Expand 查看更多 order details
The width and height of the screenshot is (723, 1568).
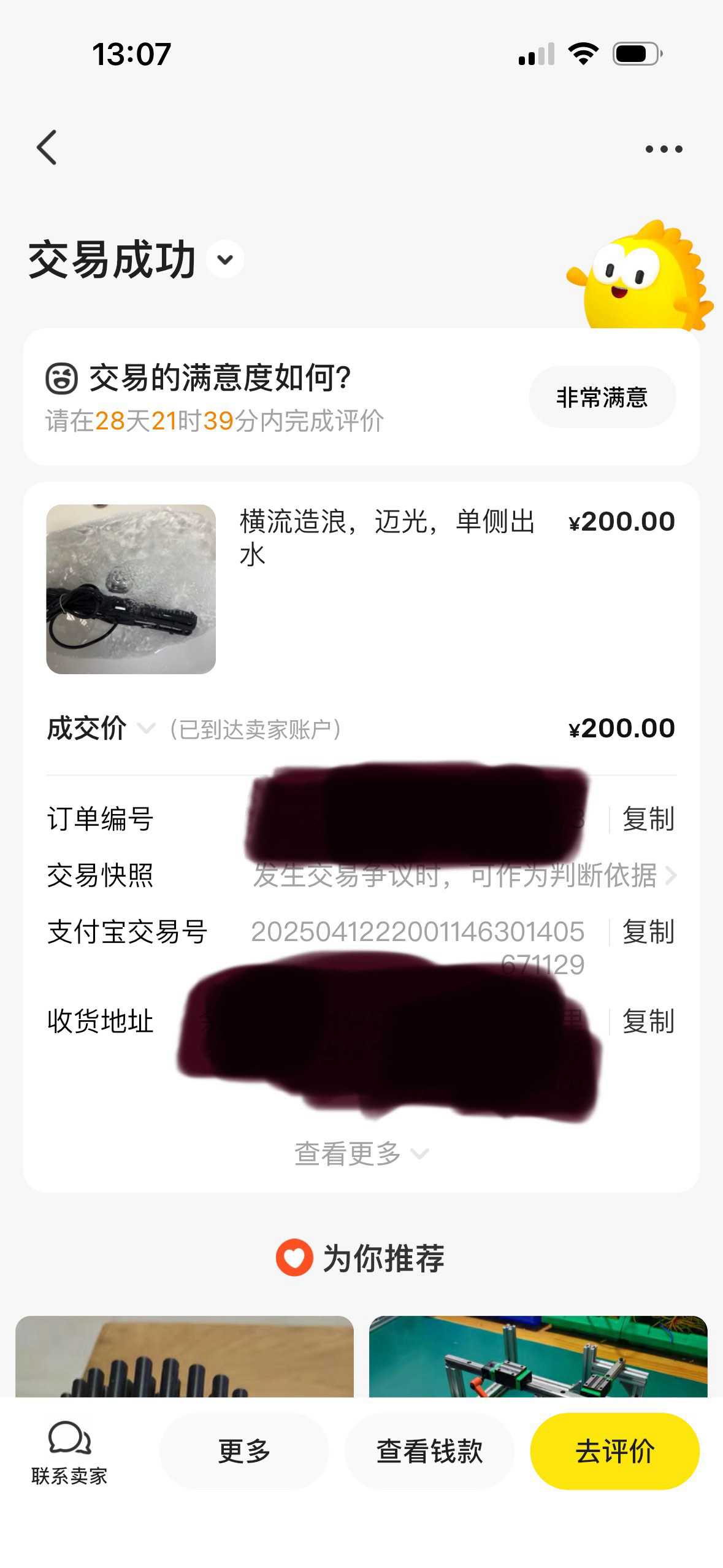(361, 1154)
